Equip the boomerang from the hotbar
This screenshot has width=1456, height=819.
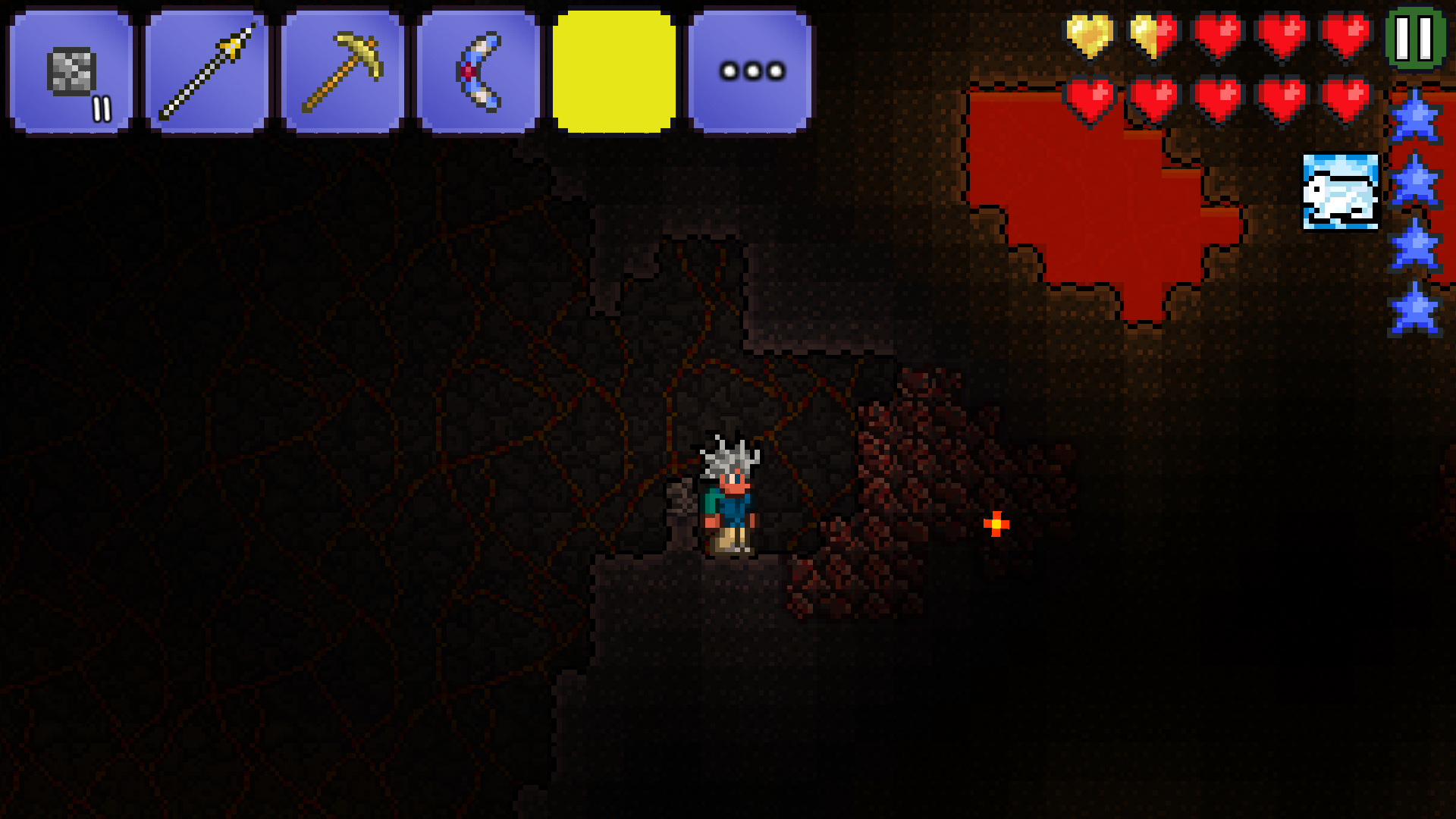pos(479,72)
